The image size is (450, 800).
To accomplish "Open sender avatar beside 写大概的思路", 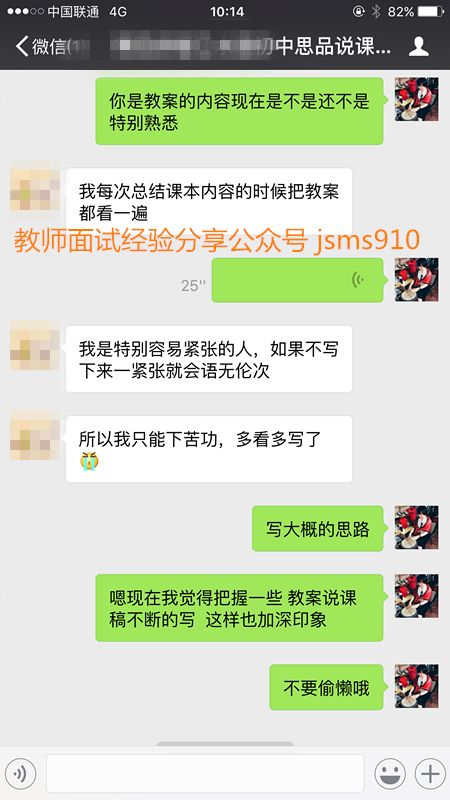I will click(x=416, y=527).
